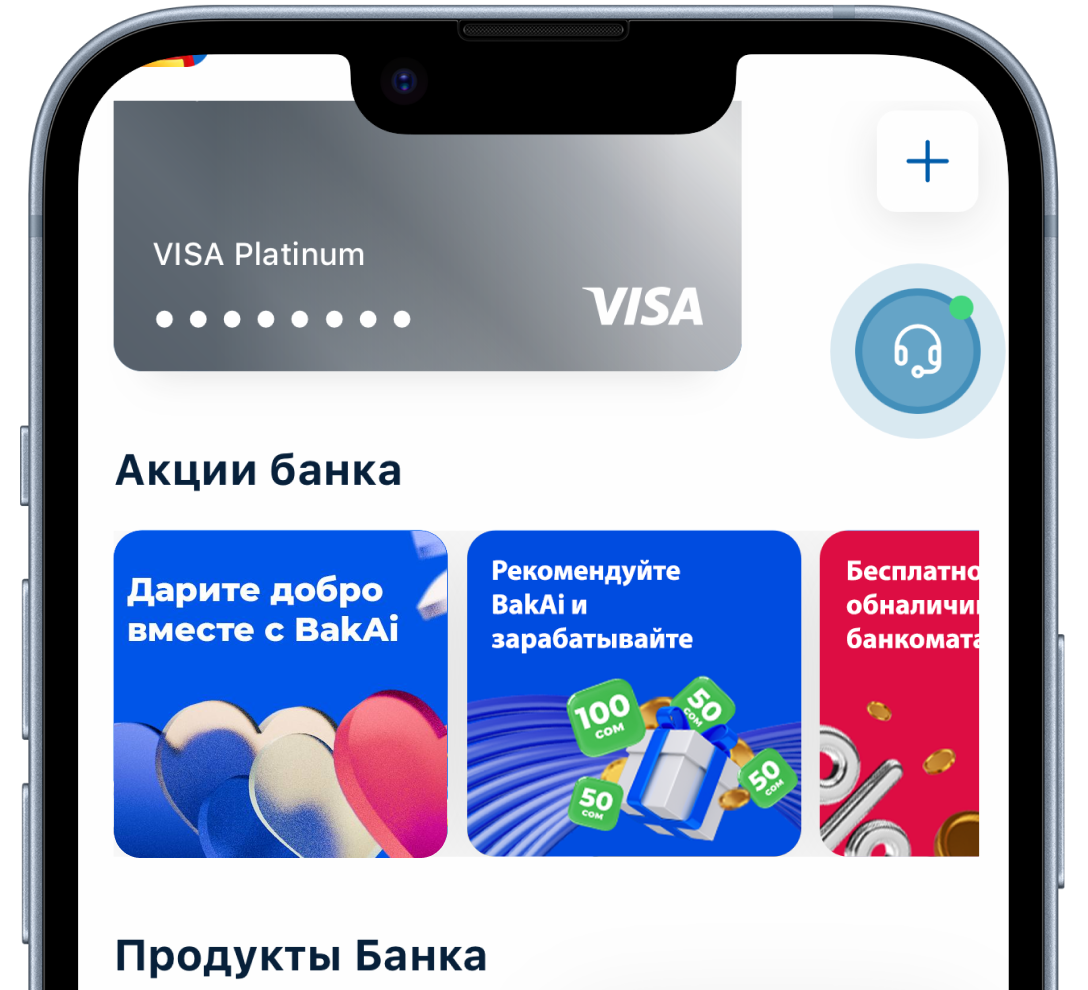Viewport: 1088px width, 990px height.
Task: View the Рекомендуйте BakAi и зарабатывайте offer
Action: [634, 693]
